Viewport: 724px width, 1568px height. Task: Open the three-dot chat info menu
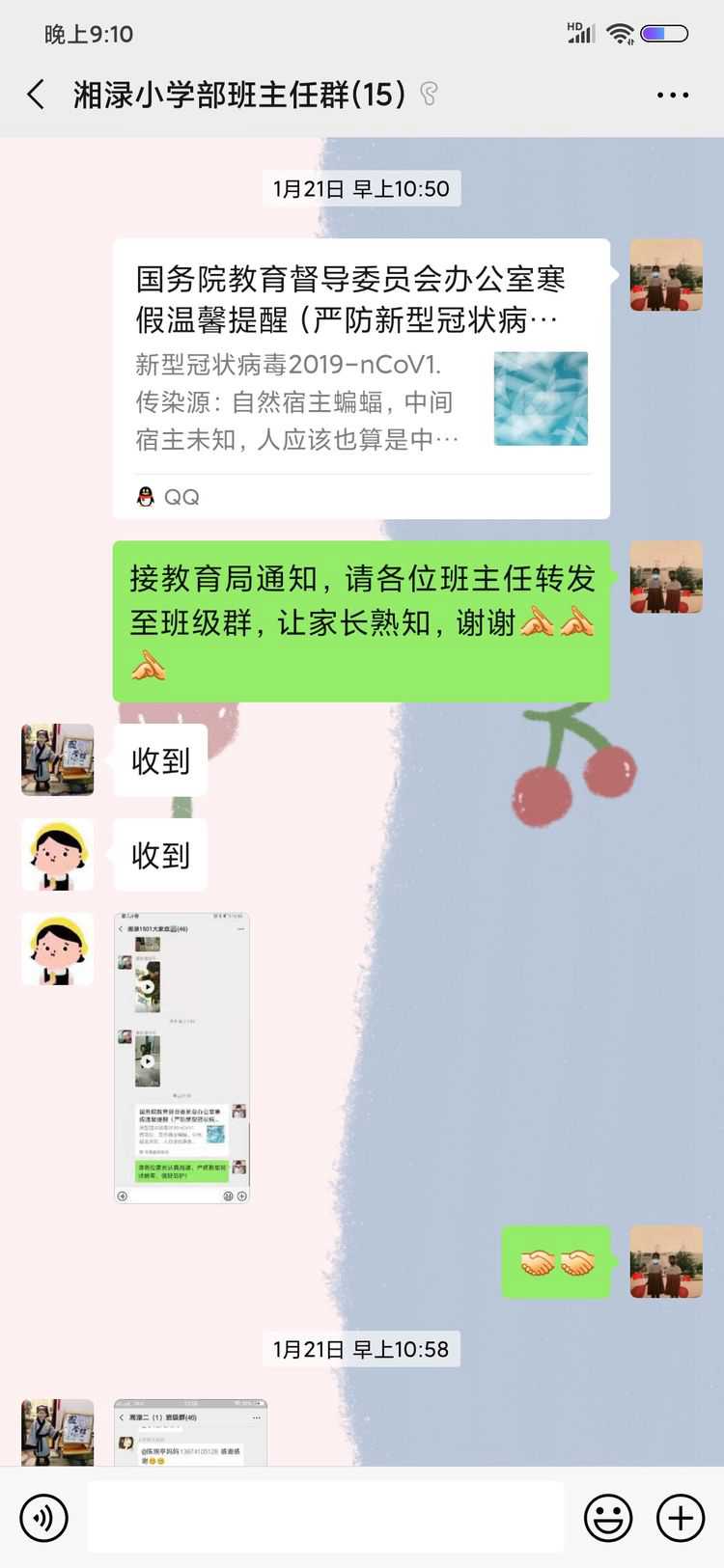pos(673,95)
